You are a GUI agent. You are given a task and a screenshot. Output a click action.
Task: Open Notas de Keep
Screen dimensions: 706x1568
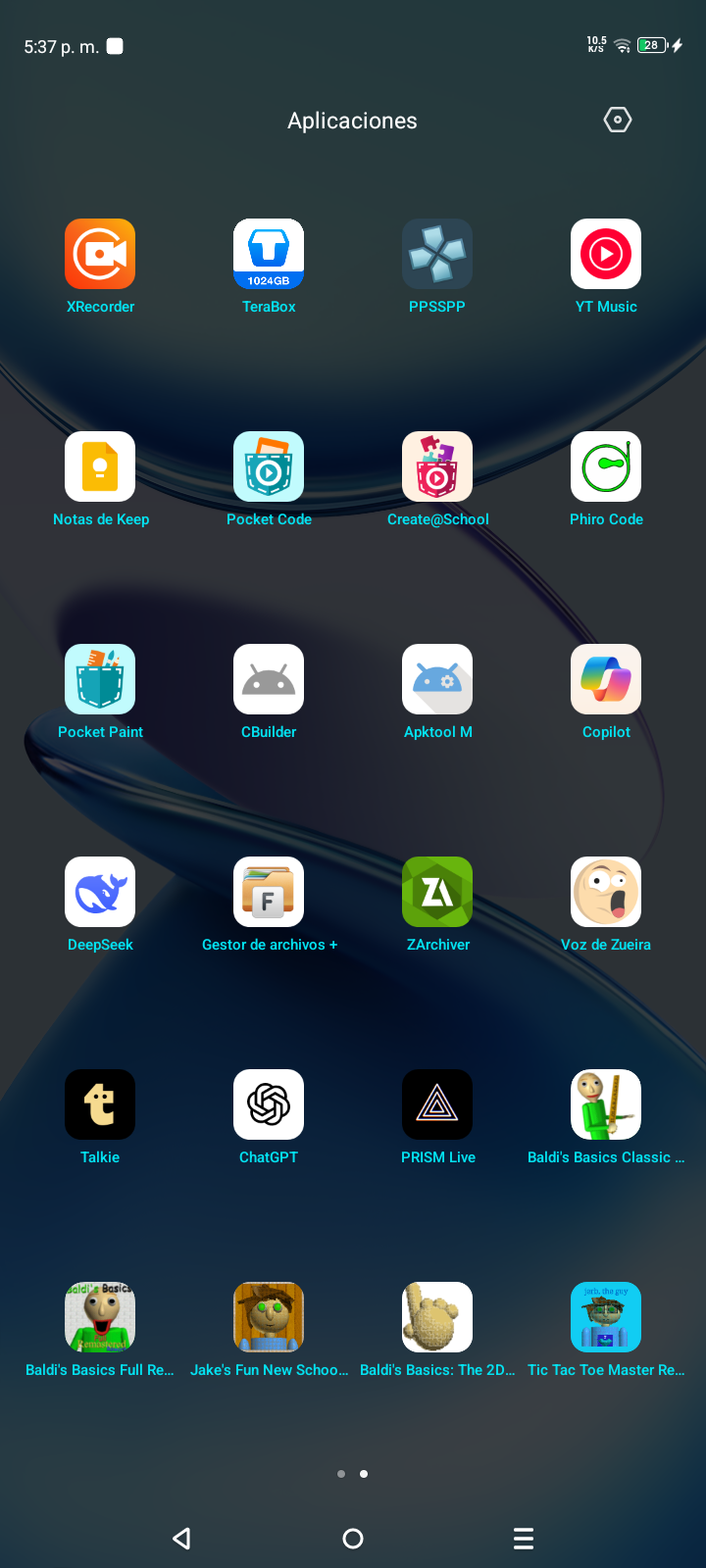(x=100, y=466)
